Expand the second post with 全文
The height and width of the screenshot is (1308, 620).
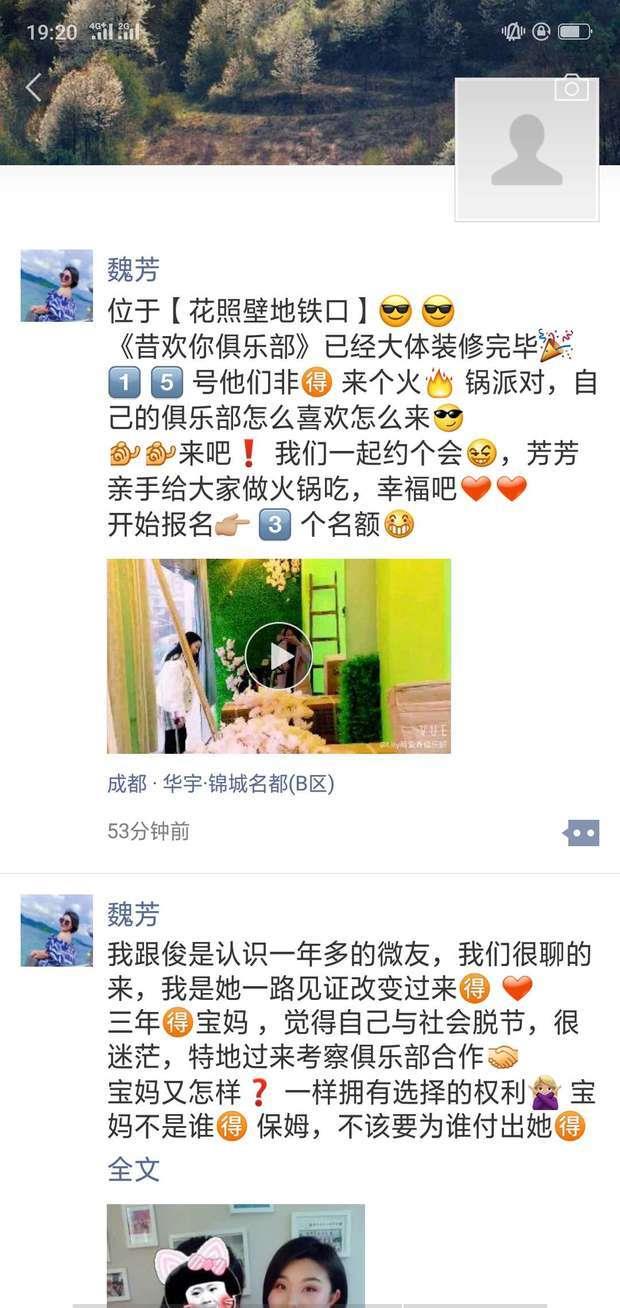[133, 1169]
